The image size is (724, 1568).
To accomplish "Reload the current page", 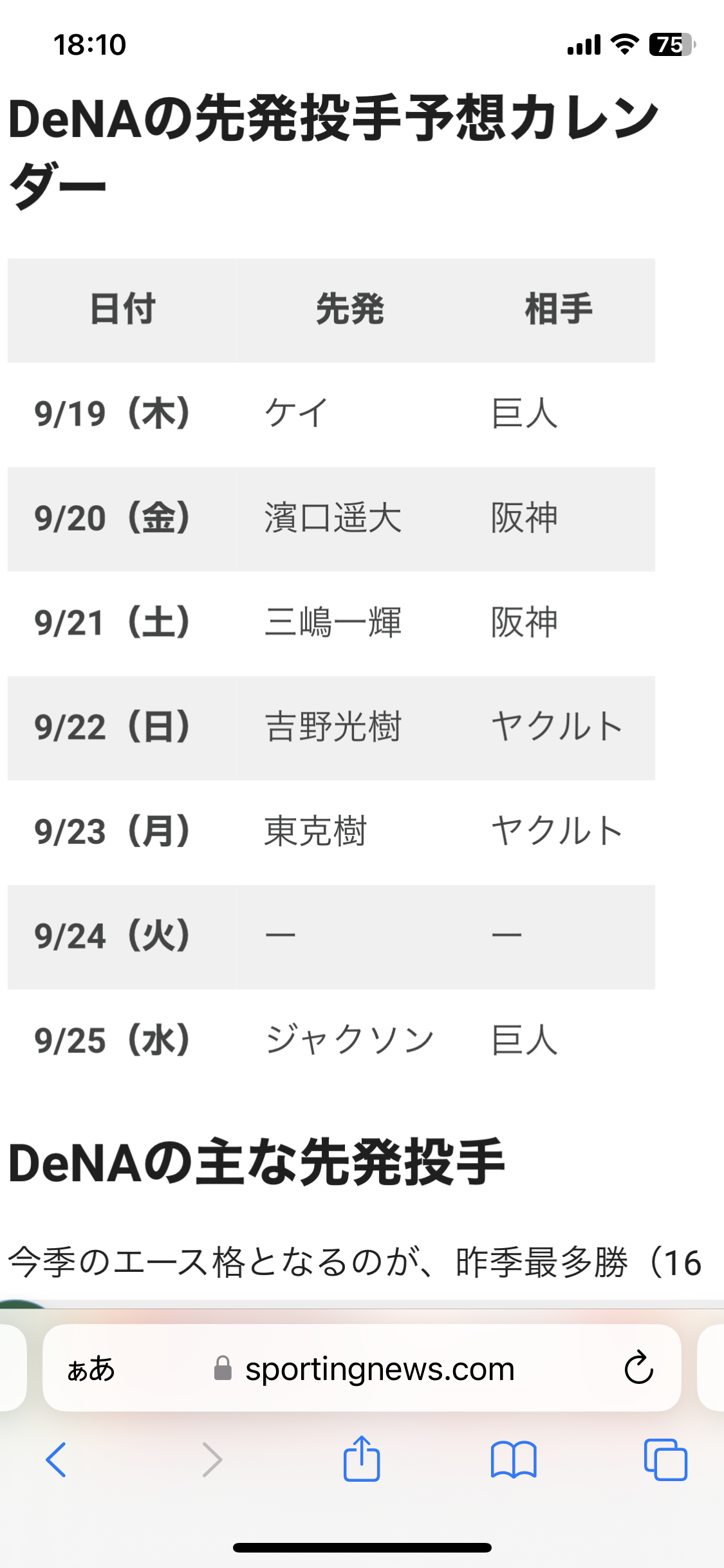I will pos(638,1367).
